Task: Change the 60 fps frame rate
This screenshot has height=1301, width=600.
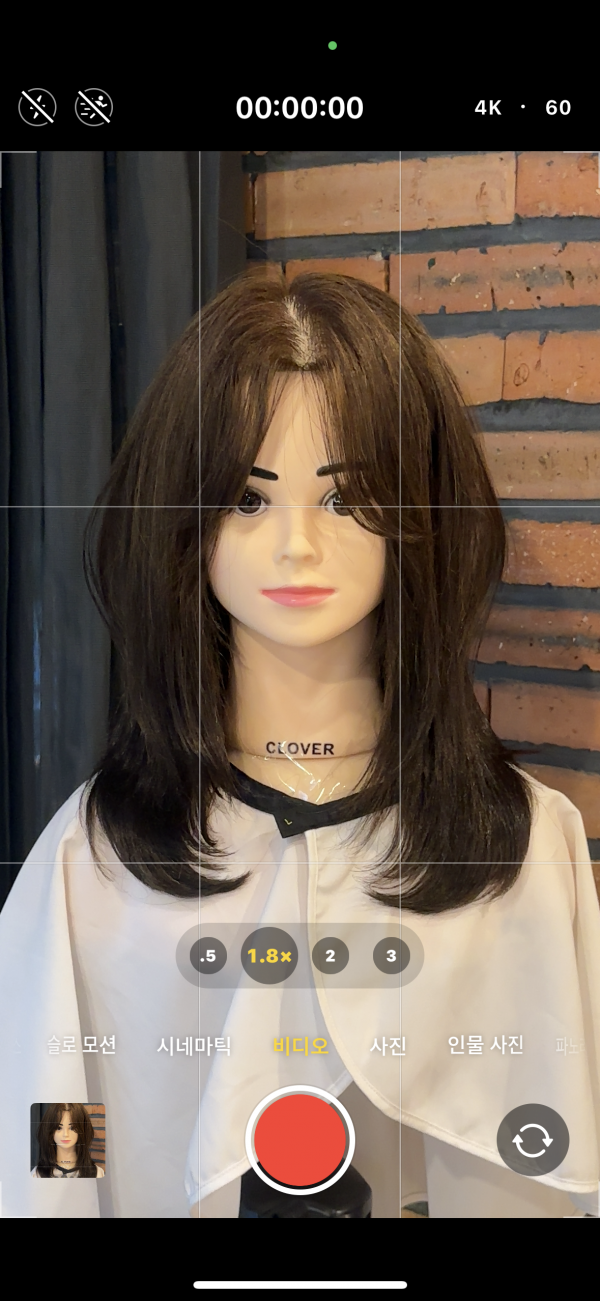Action: (558, 108)
